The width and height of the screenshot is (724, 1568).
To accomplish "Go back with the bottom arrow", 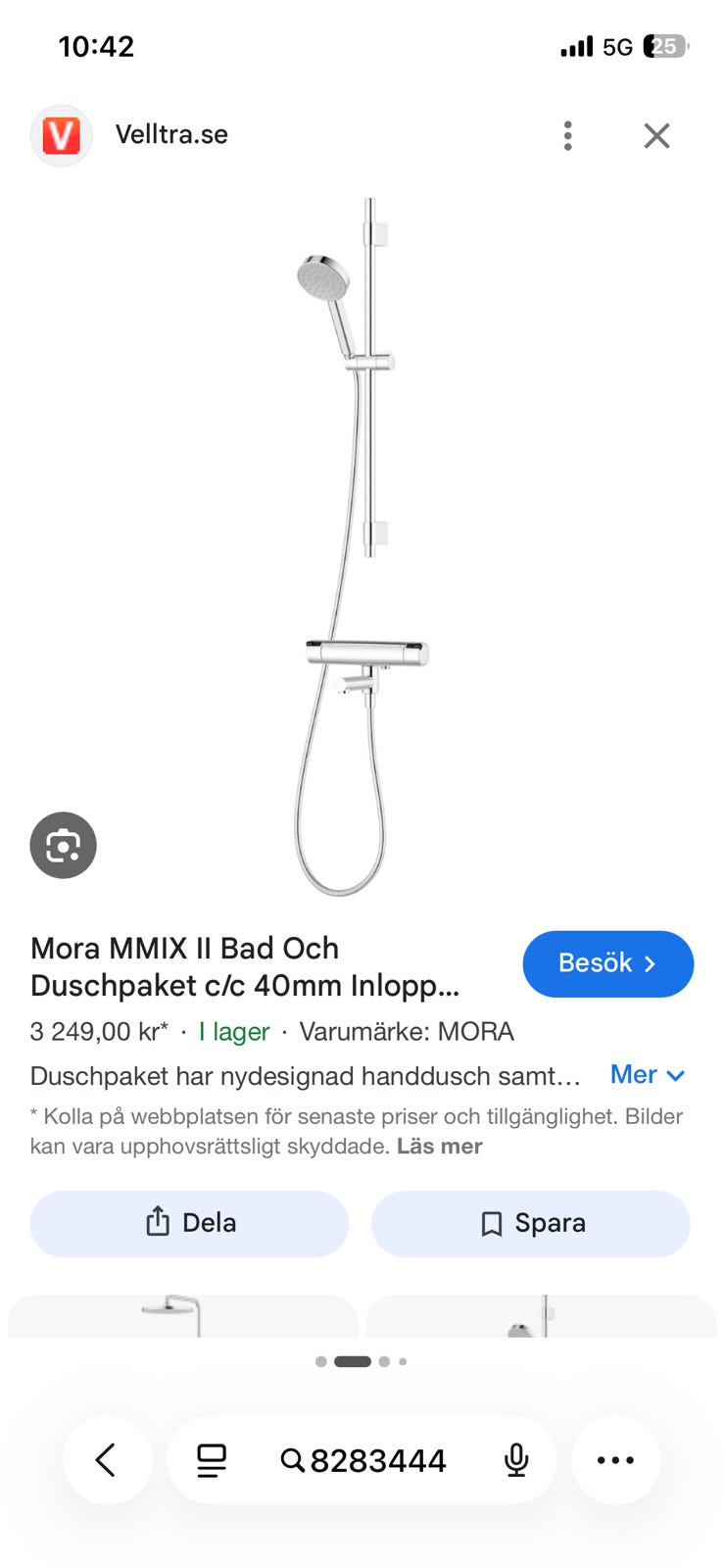I will pos(107,1459).
